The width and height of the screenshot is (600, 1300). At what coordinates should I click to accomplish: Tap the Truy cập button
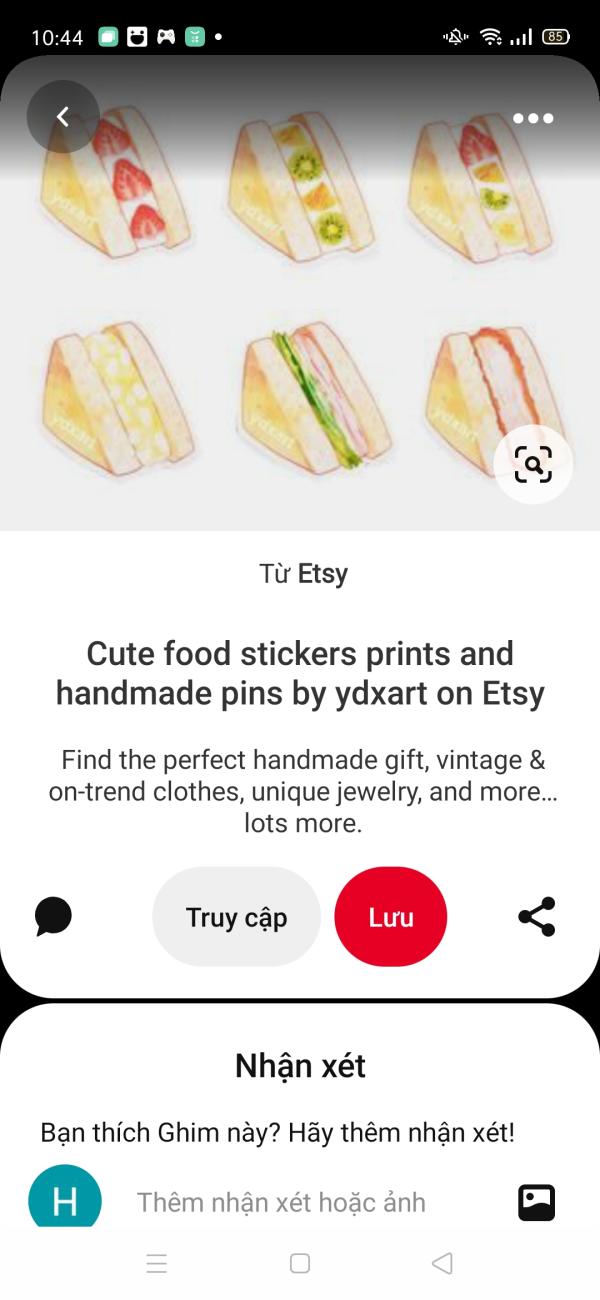(236, 917)
